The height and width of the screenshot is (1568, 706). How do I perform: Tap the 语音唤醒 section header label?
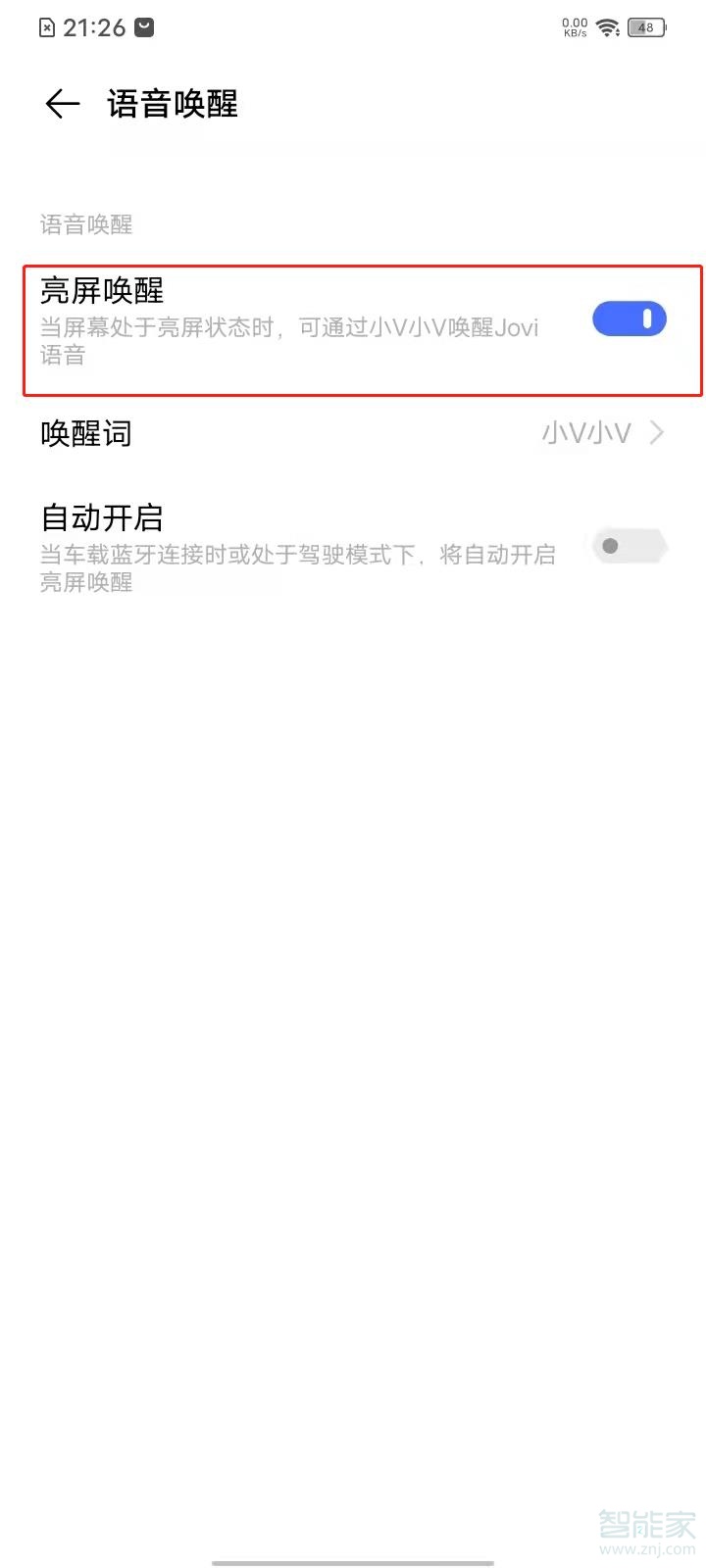pyautogui.click(x=86, y=224)
